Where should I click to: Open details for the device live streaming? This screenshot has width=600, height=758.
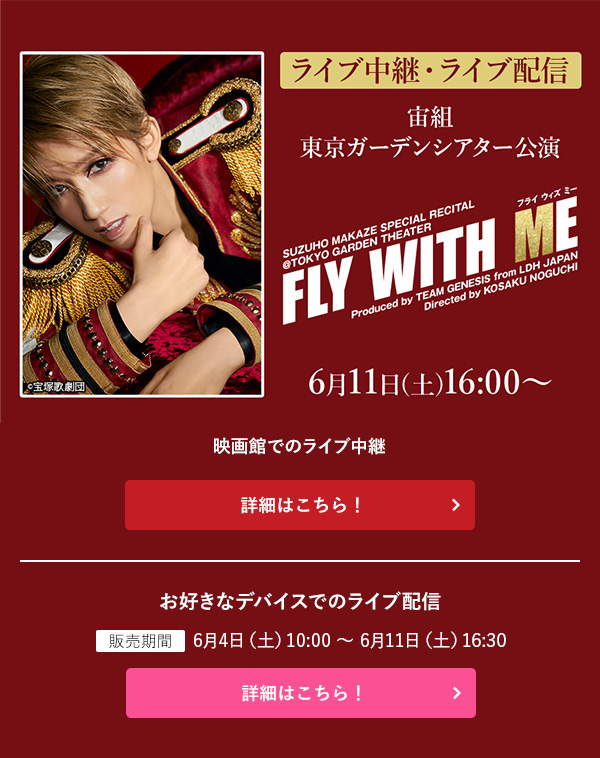pyautogui.click(x=299, y=693)
